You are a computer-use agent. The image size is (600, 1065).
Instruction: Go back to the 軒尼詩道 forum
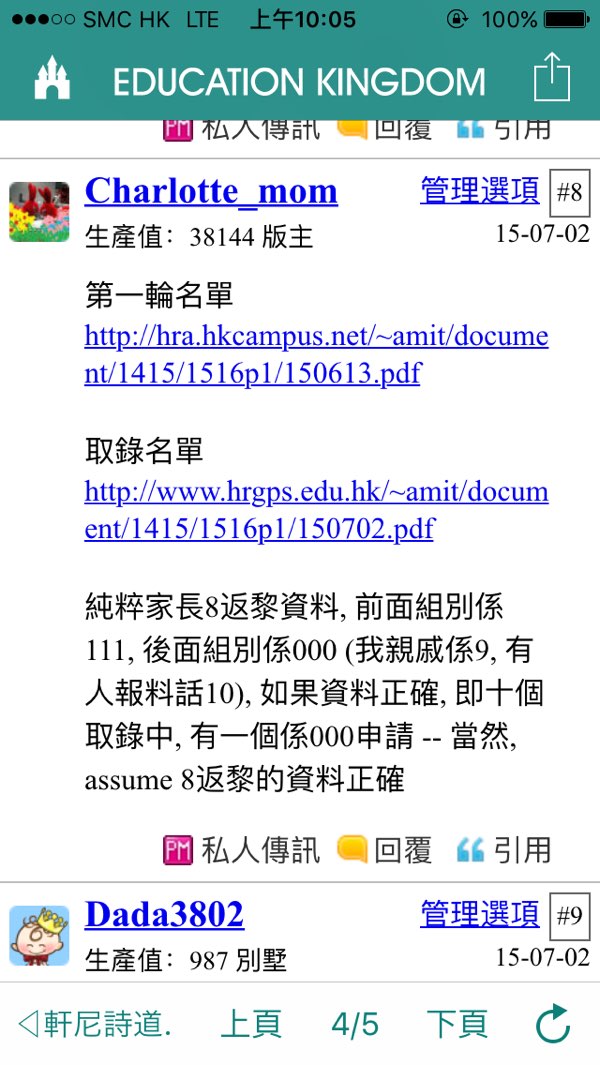[x=95, y=1023]
